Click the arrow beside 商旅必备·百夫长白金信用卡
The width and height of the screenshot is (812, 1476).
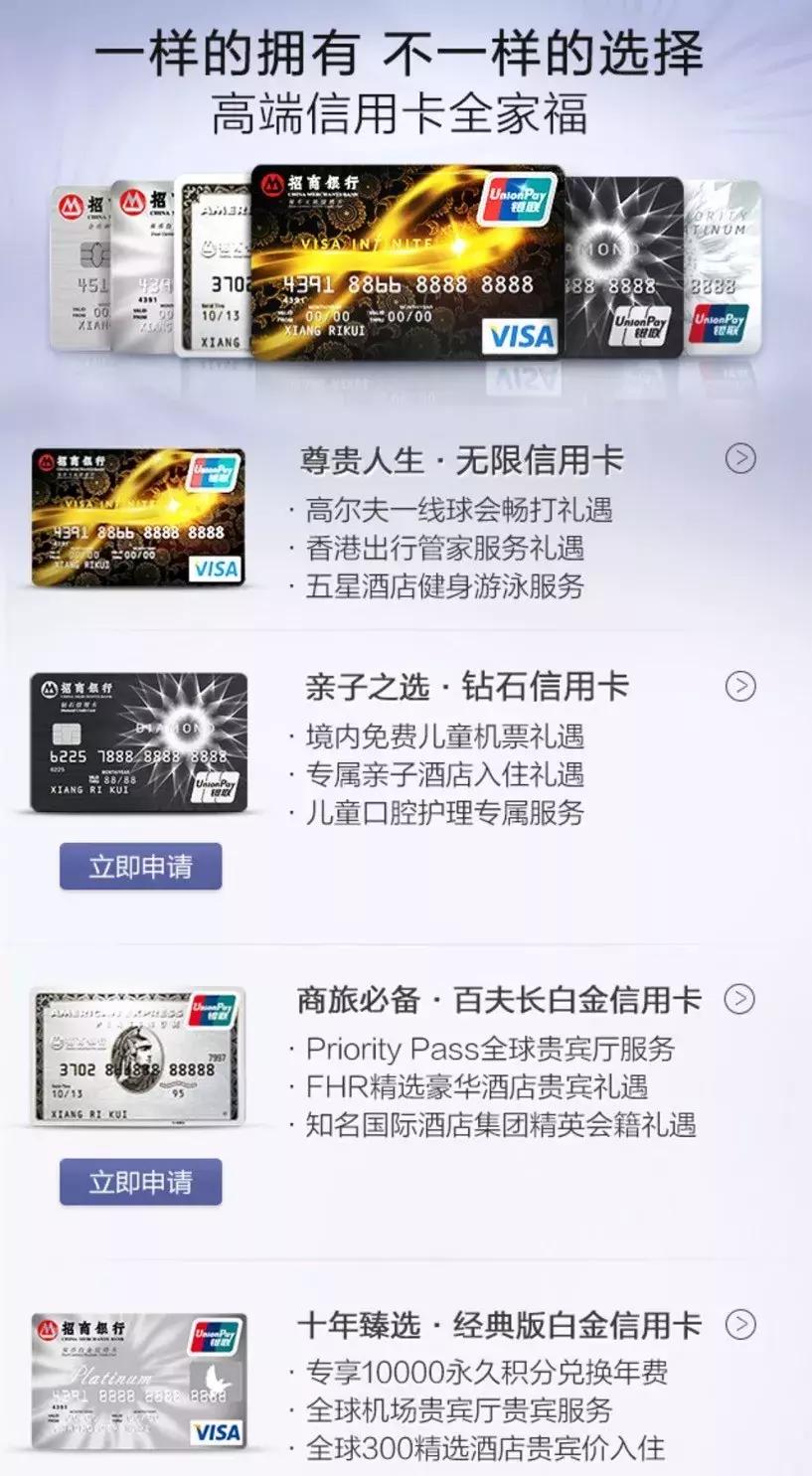point(739,998)
